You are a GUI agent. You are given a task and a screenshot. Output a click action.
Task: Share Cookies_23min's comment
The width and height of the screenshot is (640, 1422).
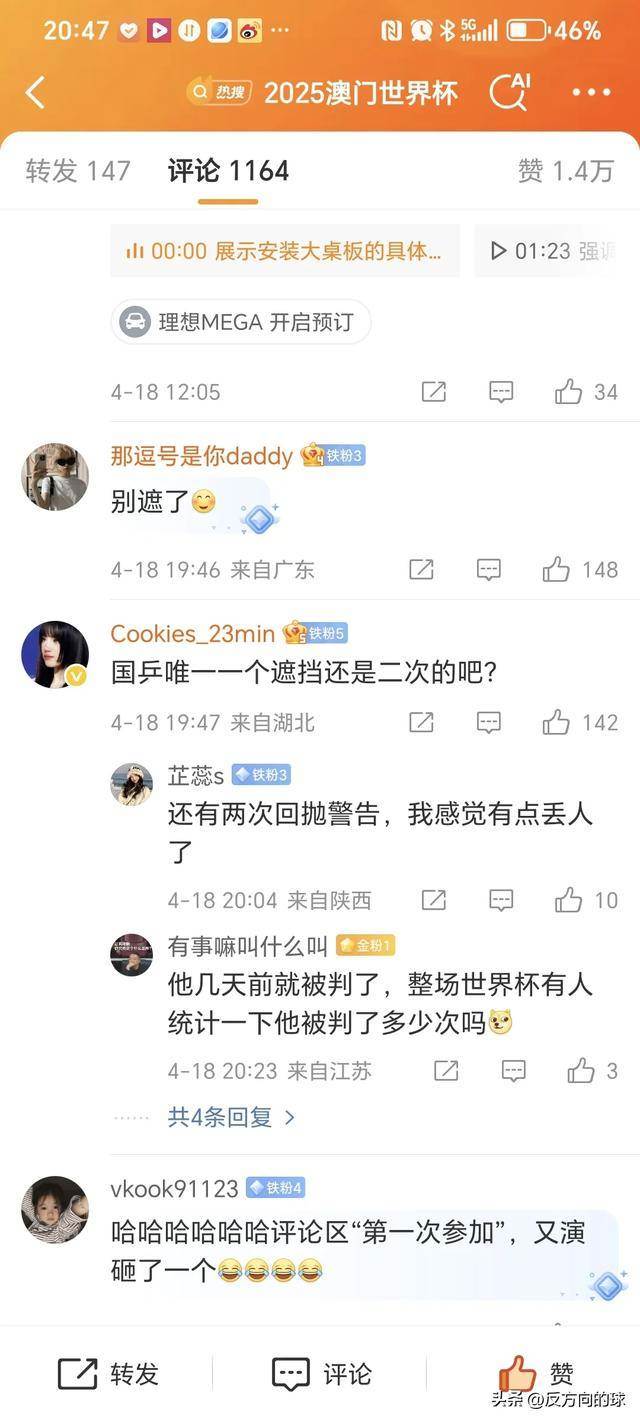pyautogui.click(x=421, y=722)
